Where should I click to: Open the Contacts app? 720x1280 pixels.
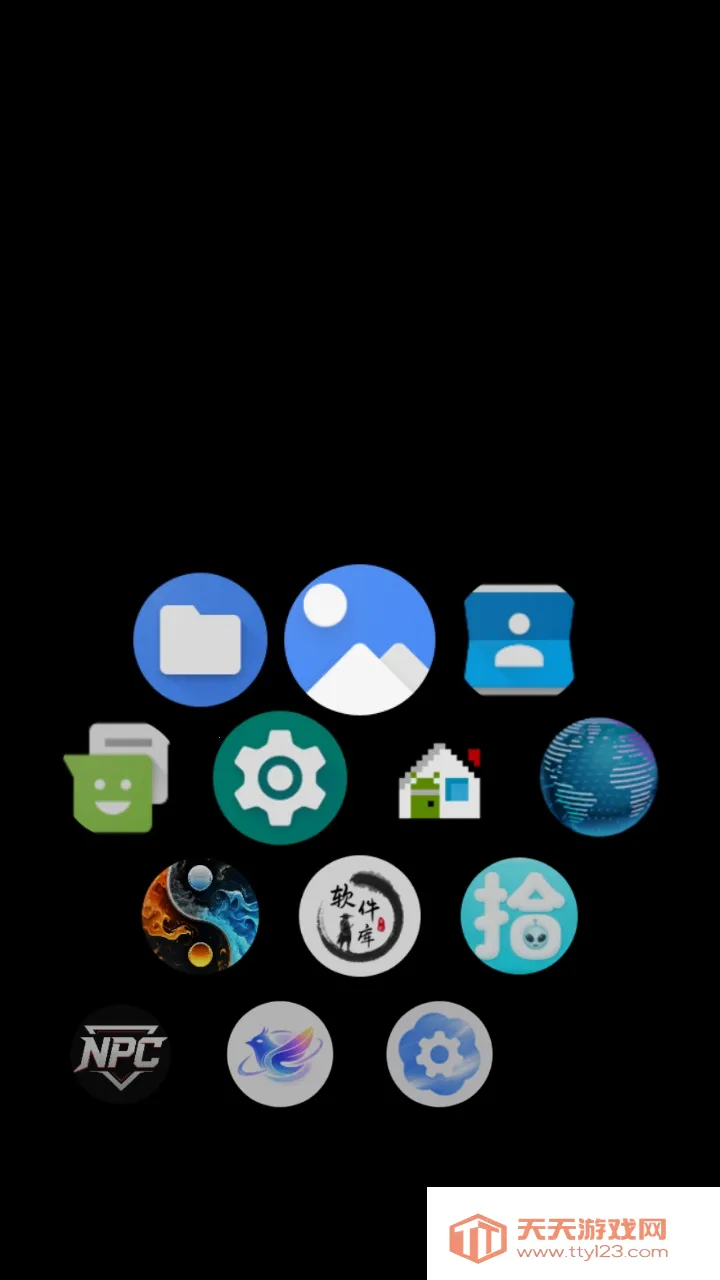tap(519, 640)
